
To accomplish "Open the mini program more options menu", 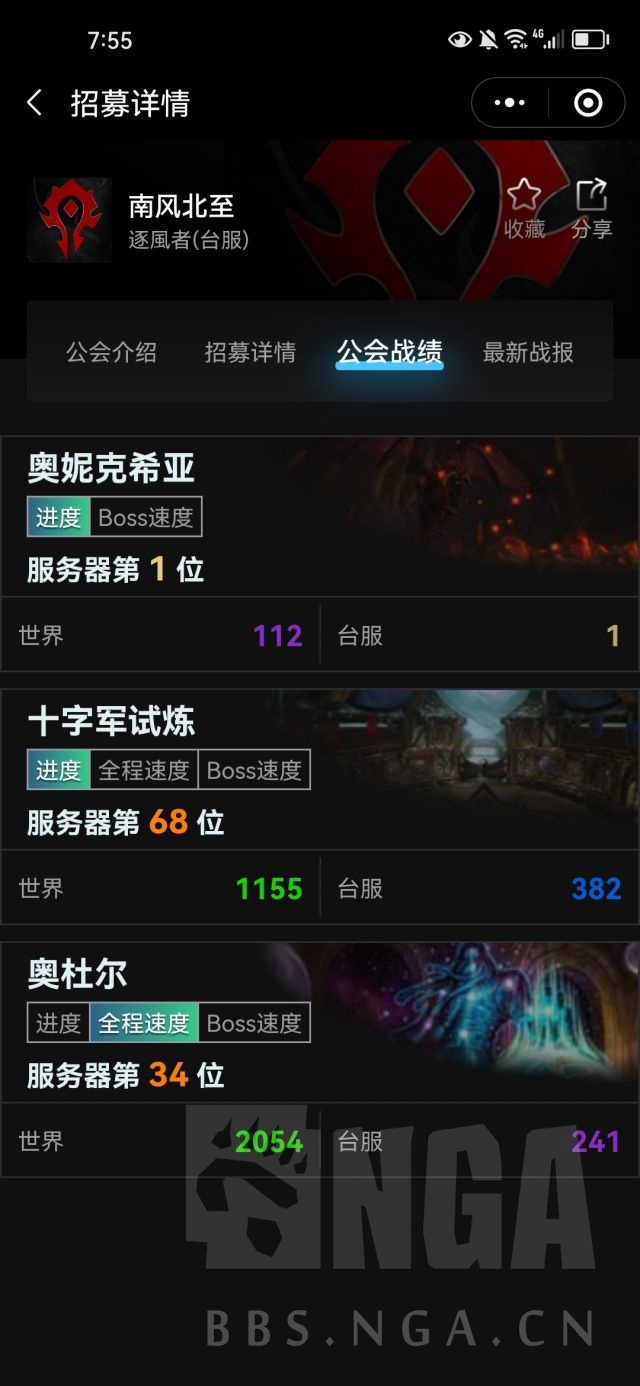I will pos(510,103).
